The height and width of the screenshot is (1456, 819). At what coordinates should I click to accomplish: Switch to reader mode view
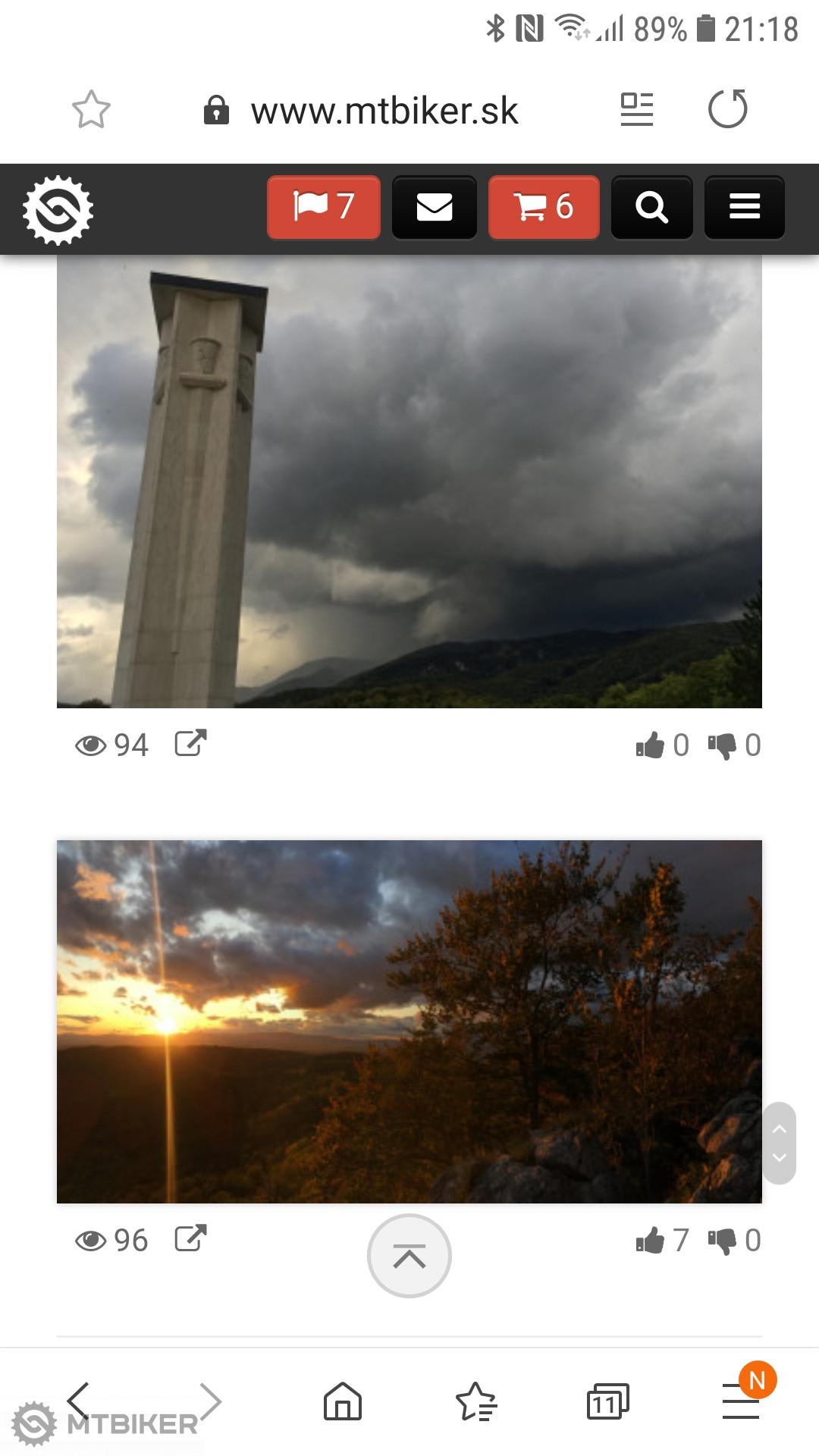point(636,109)
